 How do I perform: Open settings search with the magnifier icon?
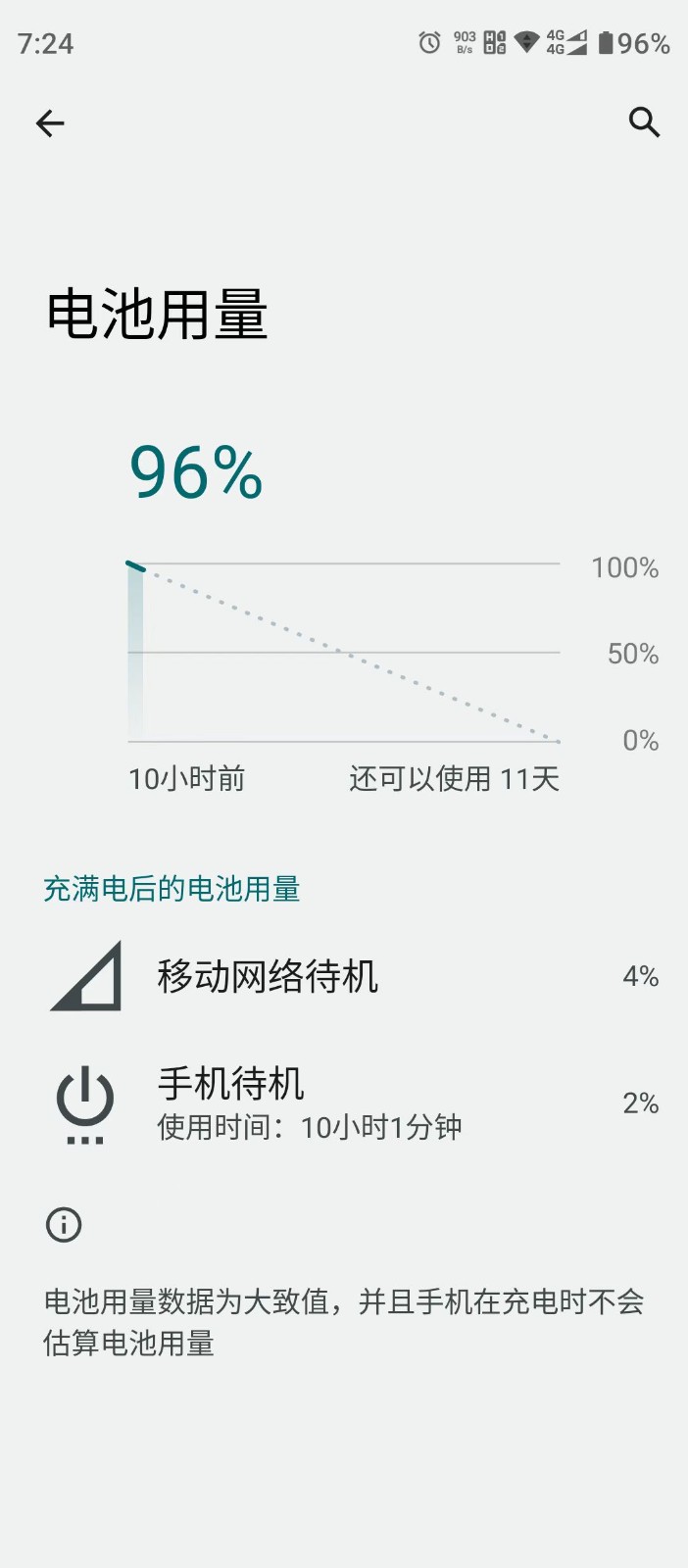(644, 122)
